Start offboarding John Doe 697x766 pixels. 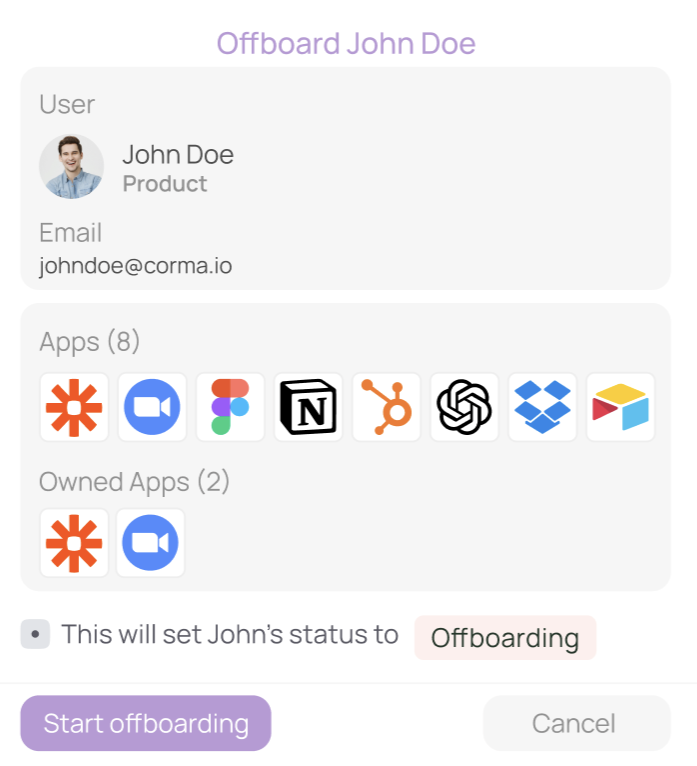146,723
